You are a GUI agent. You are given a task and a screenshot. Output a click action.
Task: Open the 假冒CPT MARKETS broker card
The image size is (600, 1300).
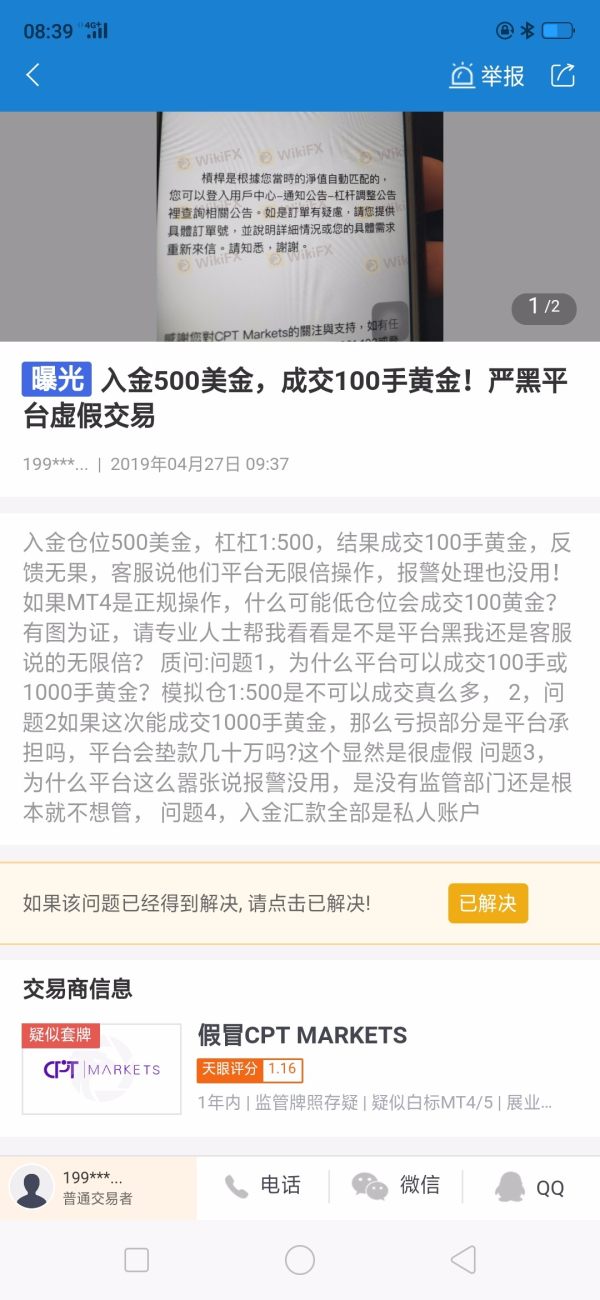click(300, 1068)
